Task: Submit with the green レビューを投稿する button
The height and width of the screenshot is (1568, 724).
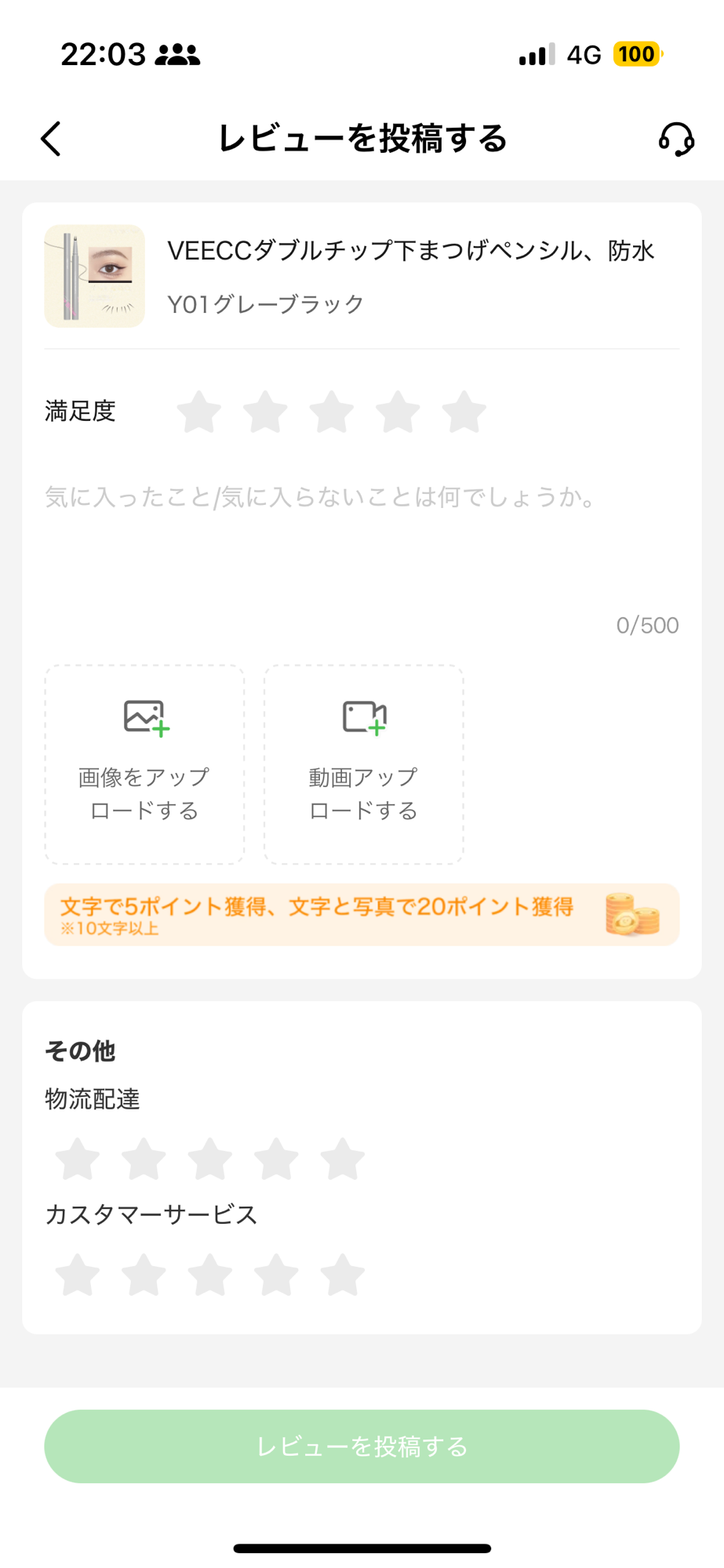Action: [362, 1446]
